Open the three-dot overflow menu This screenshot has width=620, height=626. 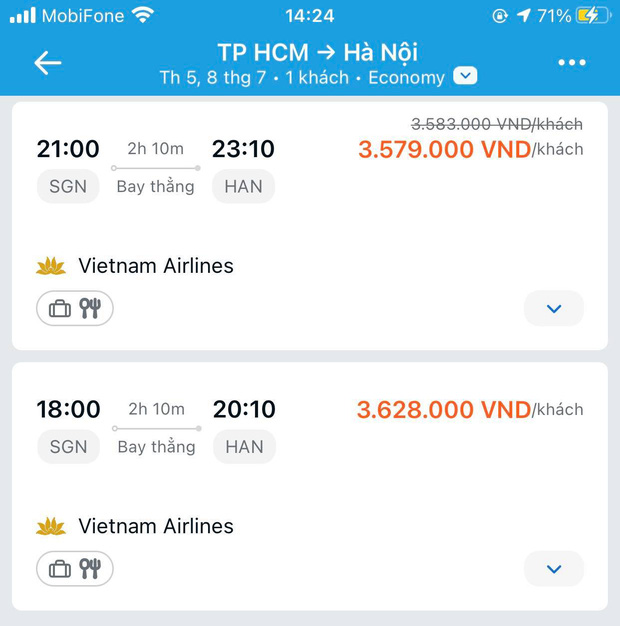coord(571,63)
